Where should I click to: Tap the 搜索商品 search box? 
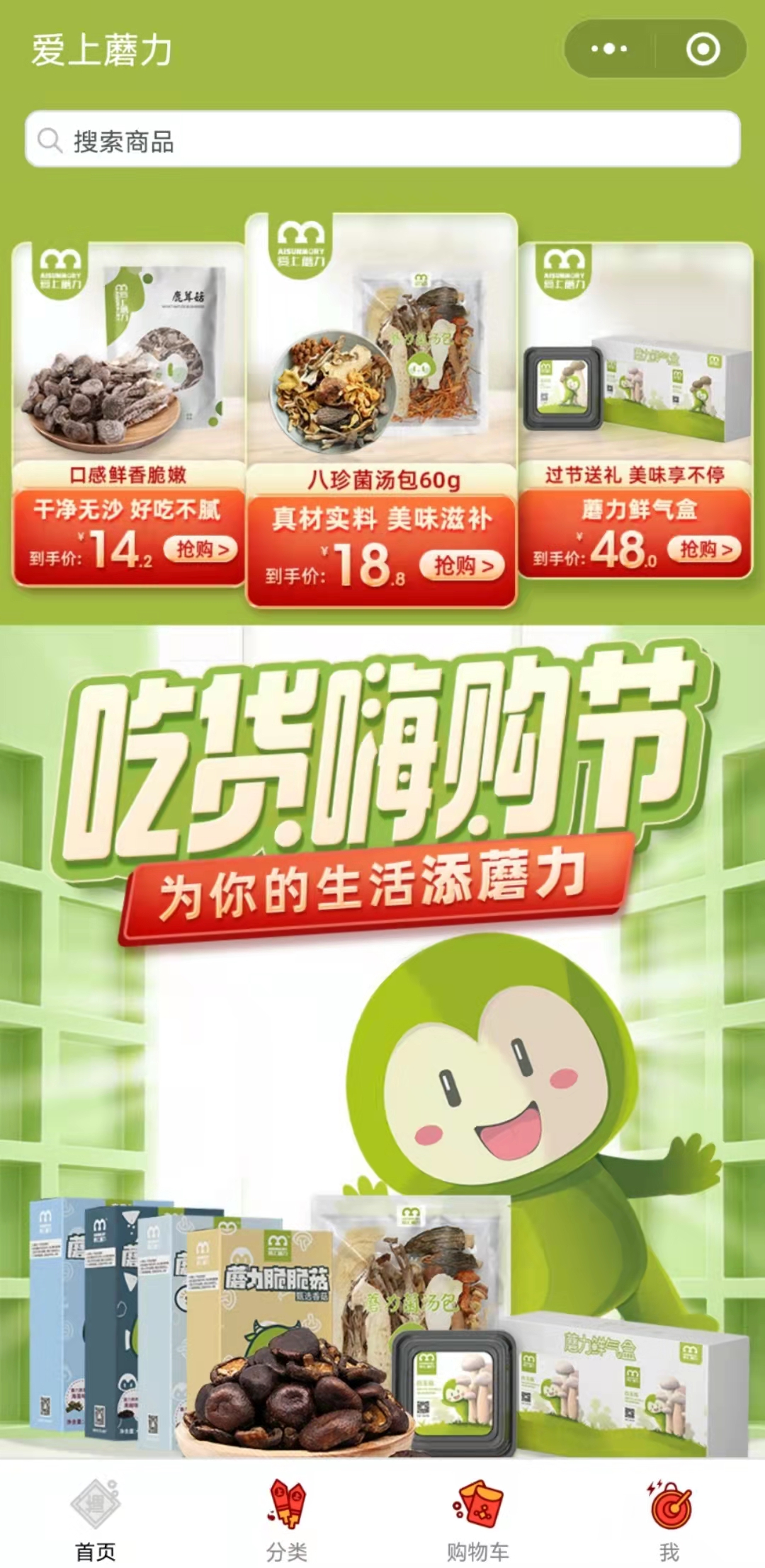[x=382, y=139]
